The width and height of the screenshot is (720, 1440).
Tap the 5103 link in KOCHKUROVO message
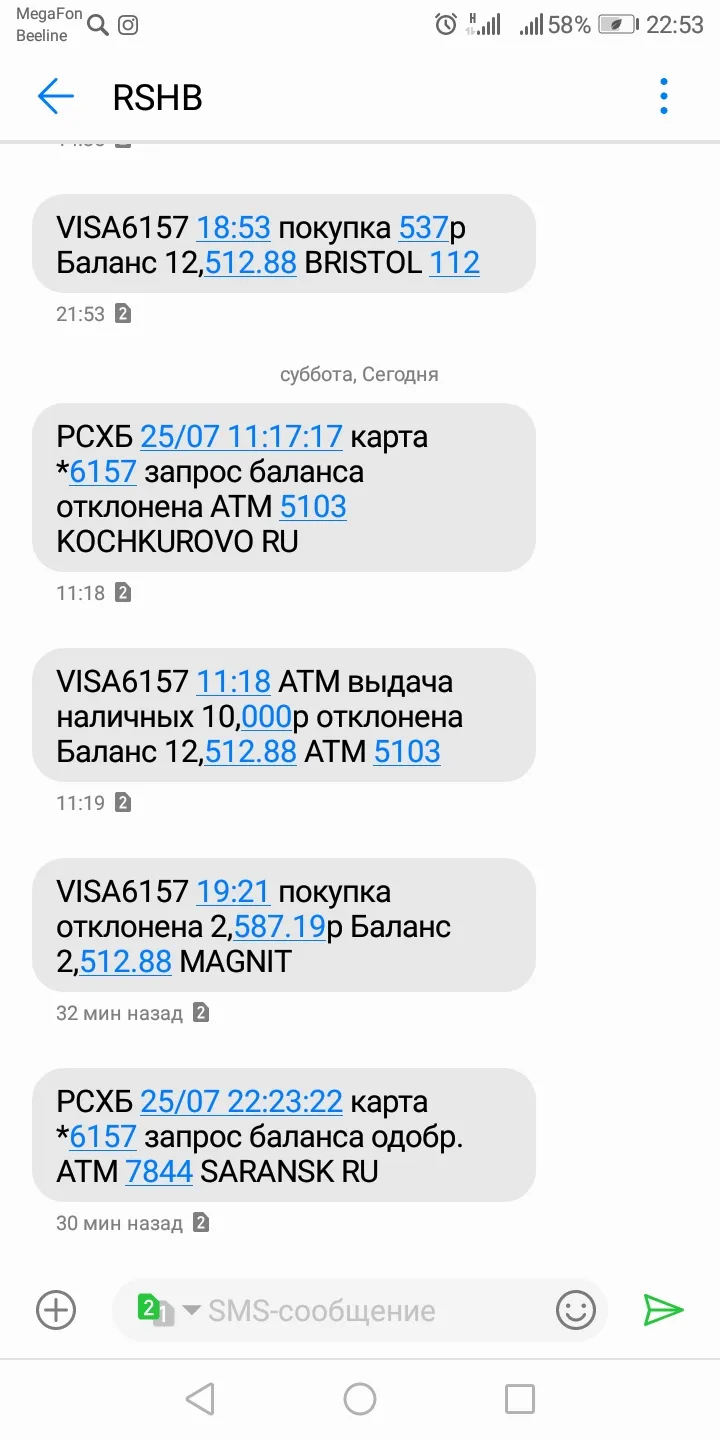[x=313, y=507]
